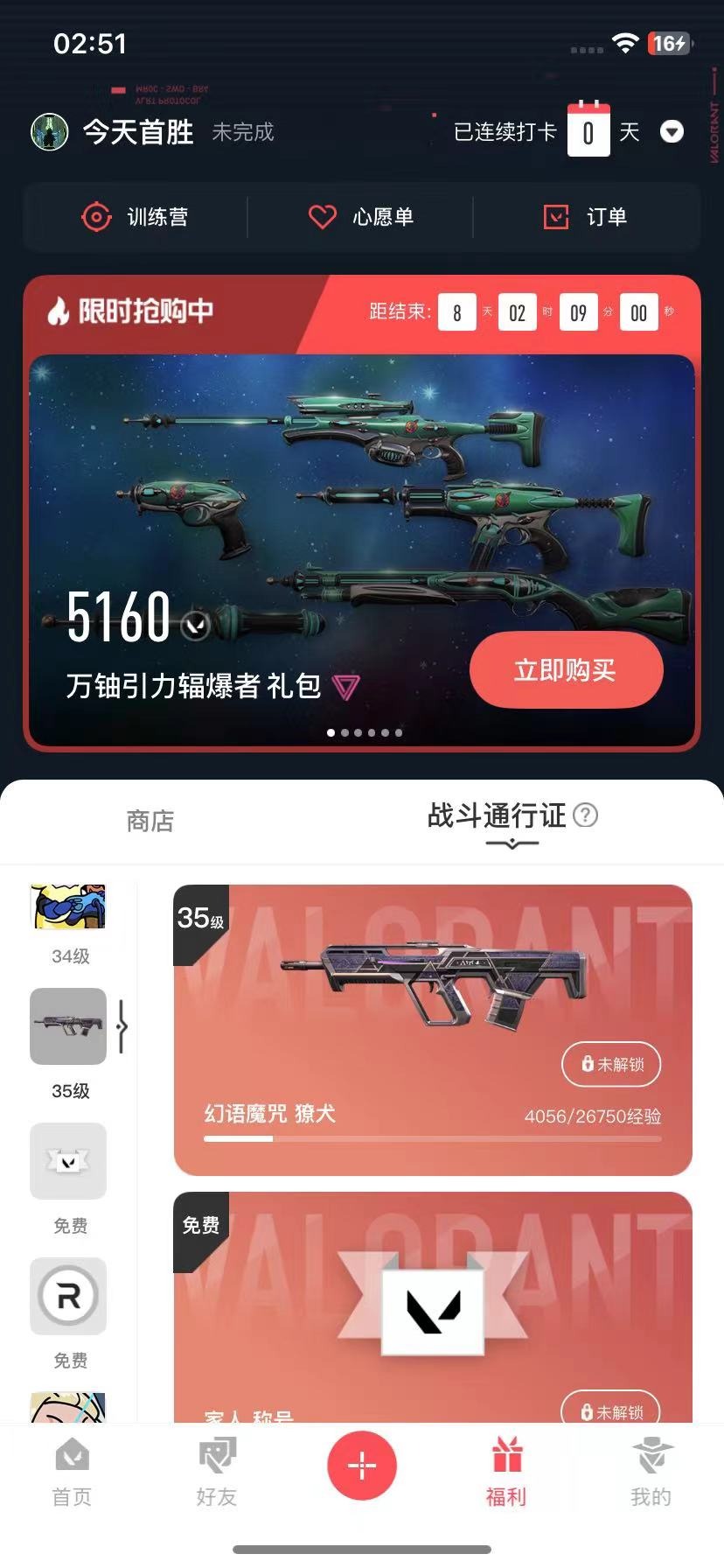
Task: Expand the check-in streak dropdown arrow
Action: point(672,132)
